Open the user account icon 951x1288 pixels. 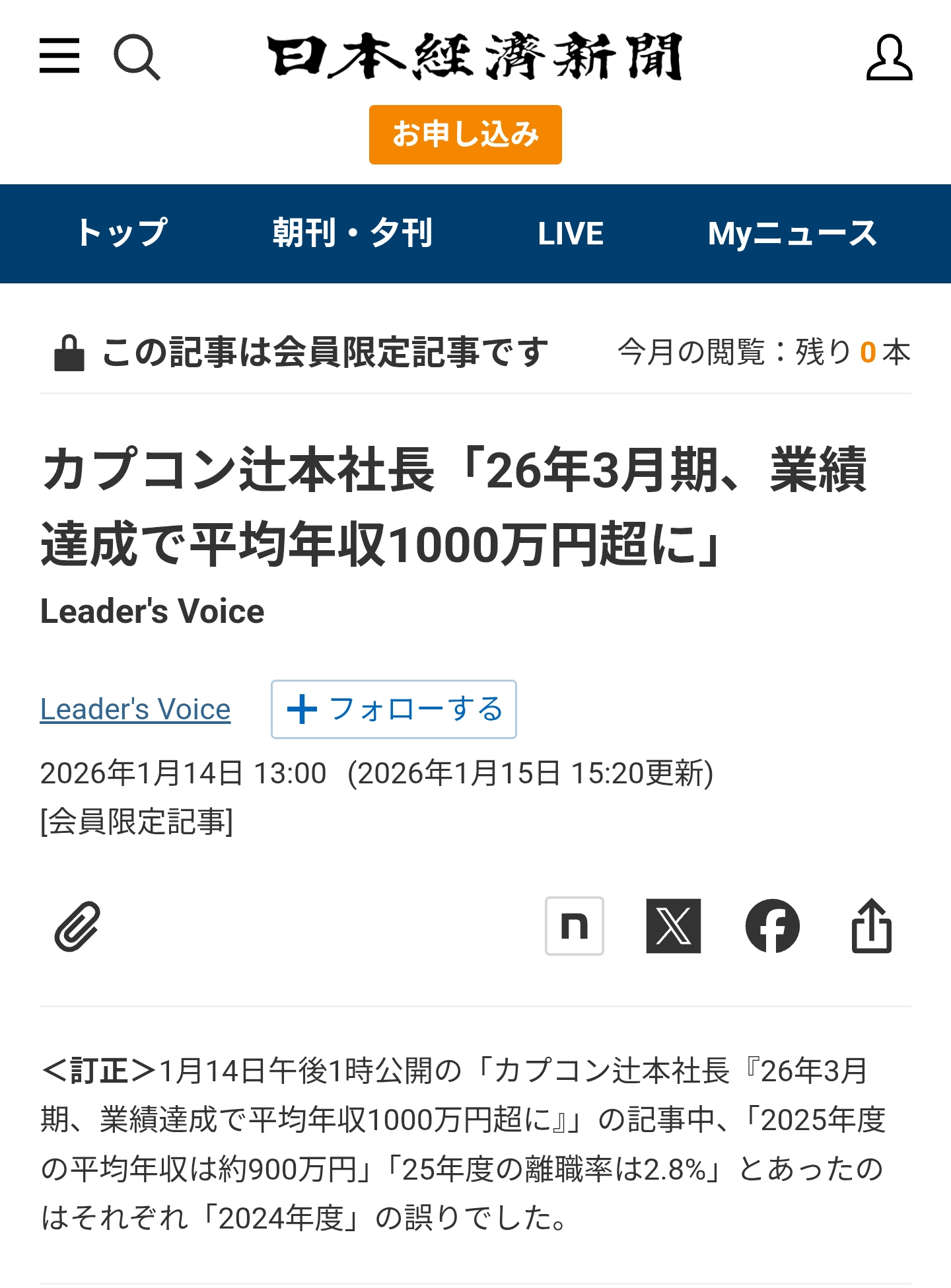coord(889,58)
